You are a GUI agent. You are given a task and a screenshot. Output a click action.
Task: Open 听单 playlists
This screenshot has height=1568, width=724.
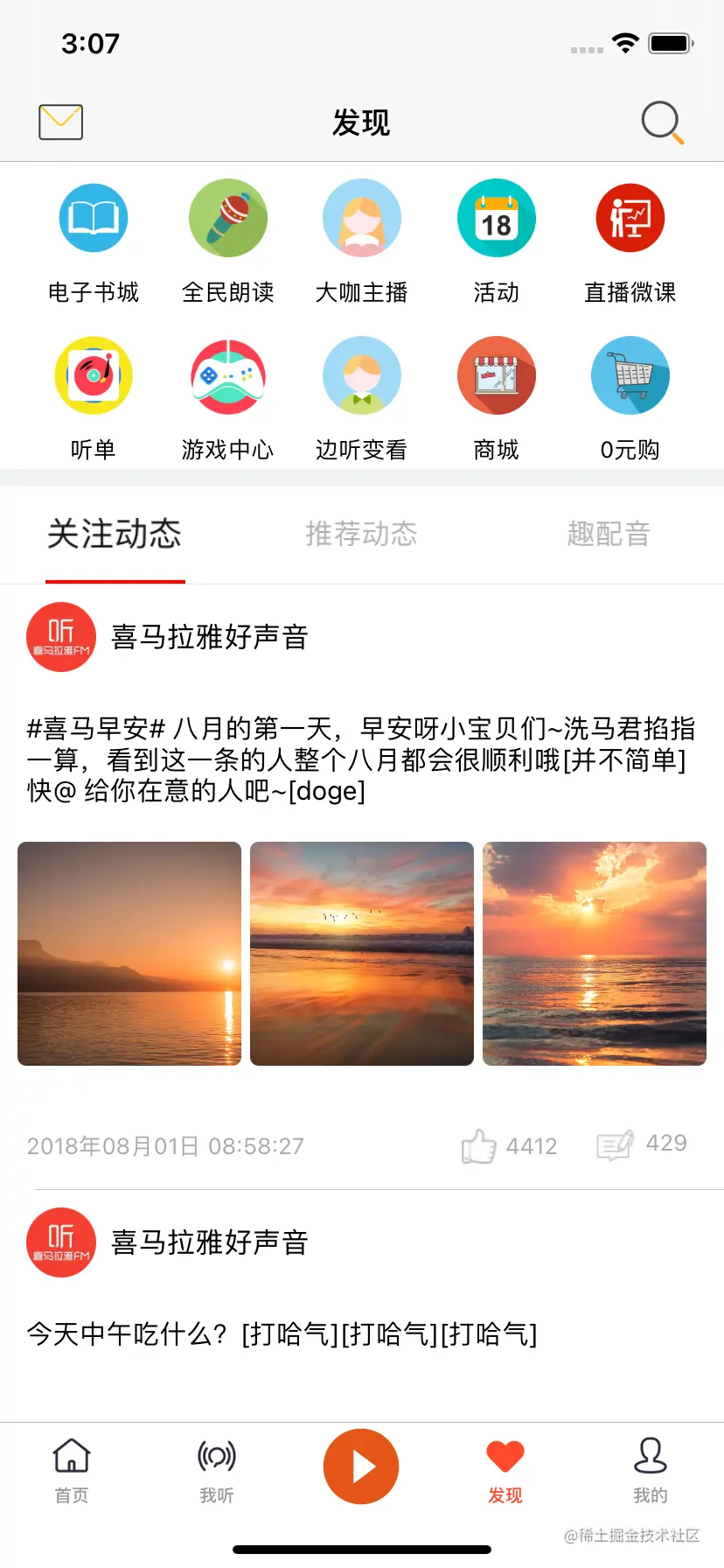(94, 376)
